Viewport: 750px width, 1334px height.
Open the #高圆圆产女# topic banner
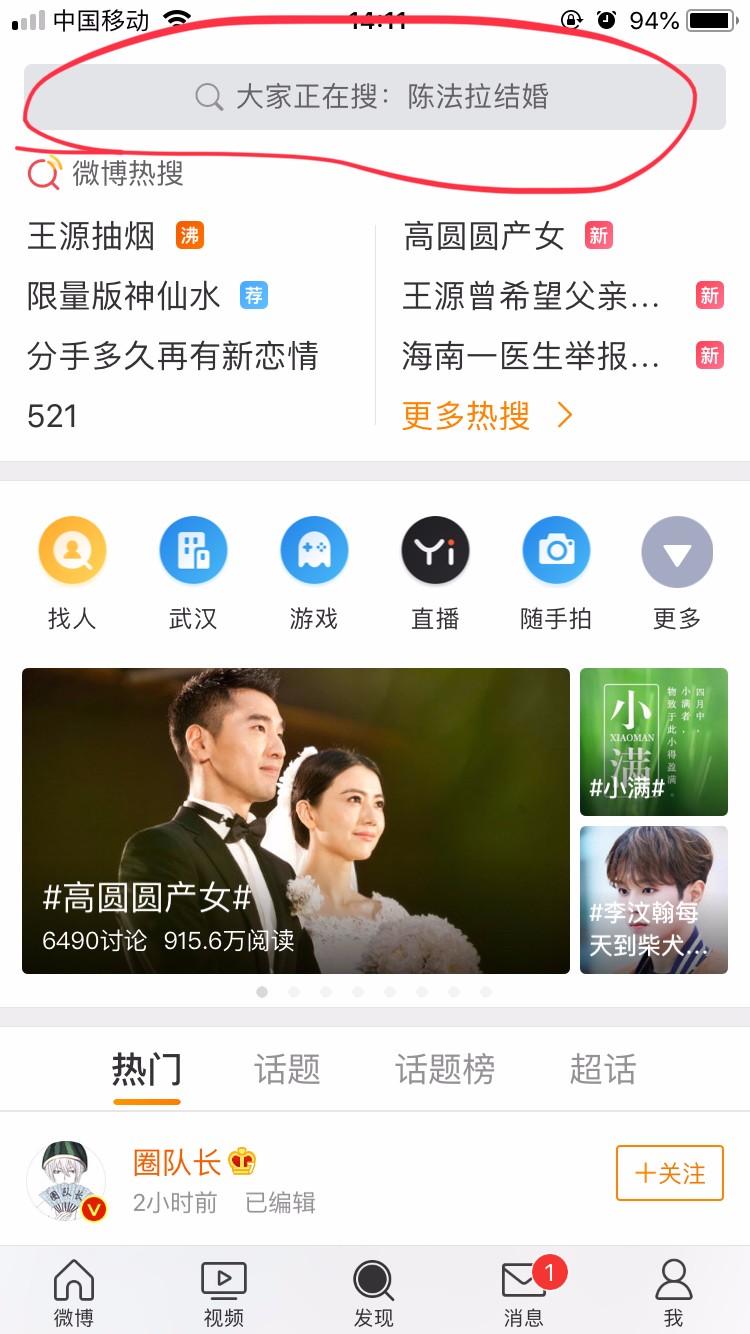(296, 821)
